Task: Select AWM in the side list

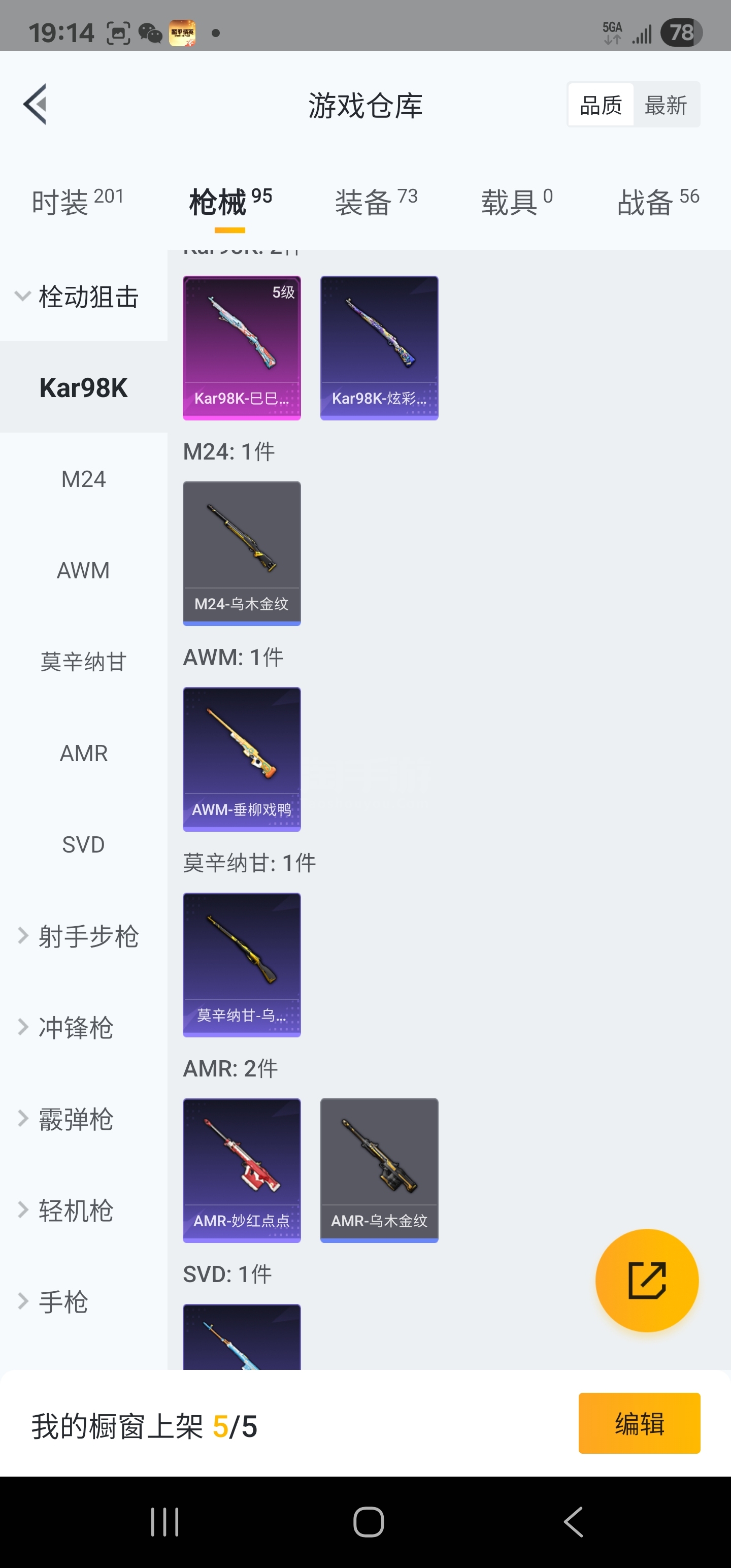Action: click(x=83, y=570)
